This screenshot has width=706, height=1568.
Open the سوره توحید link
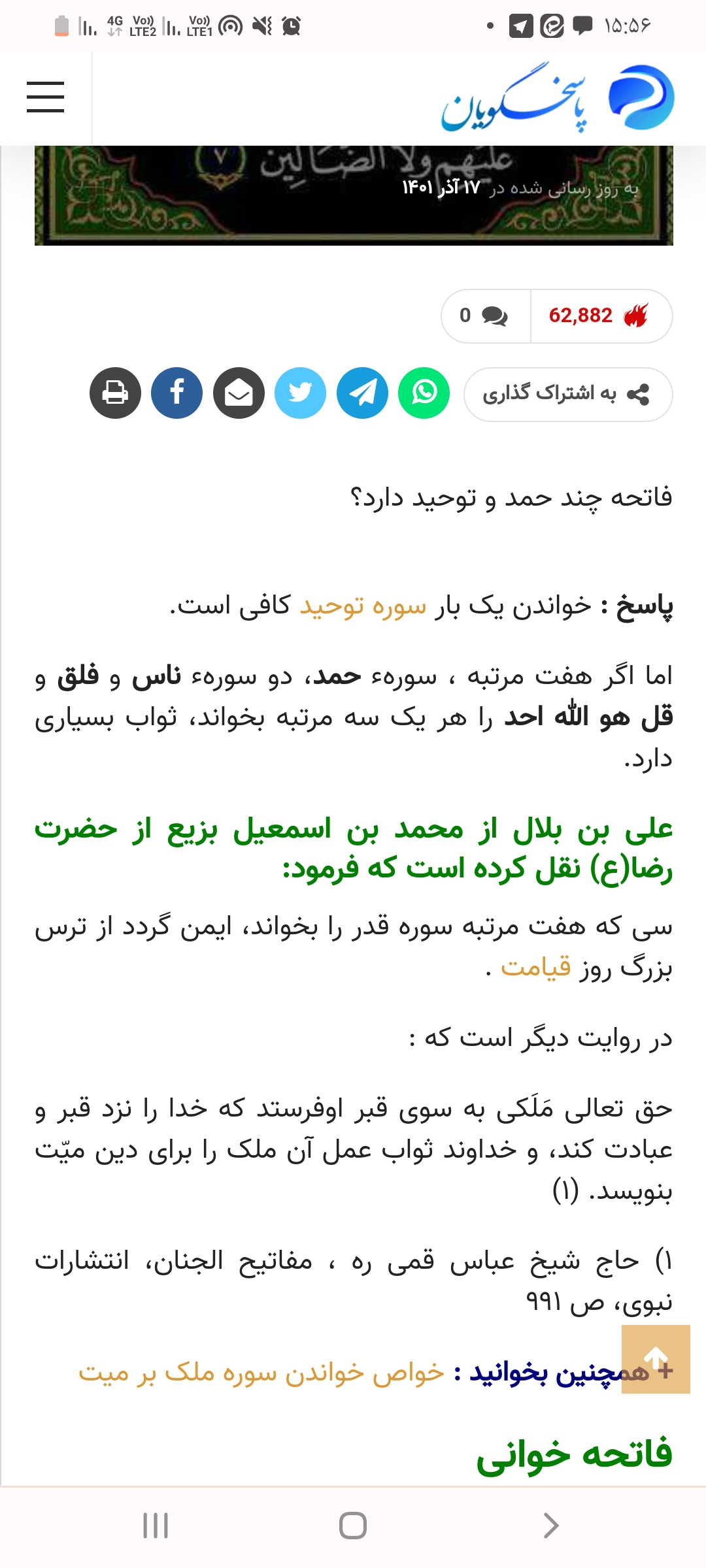(363, 606)
